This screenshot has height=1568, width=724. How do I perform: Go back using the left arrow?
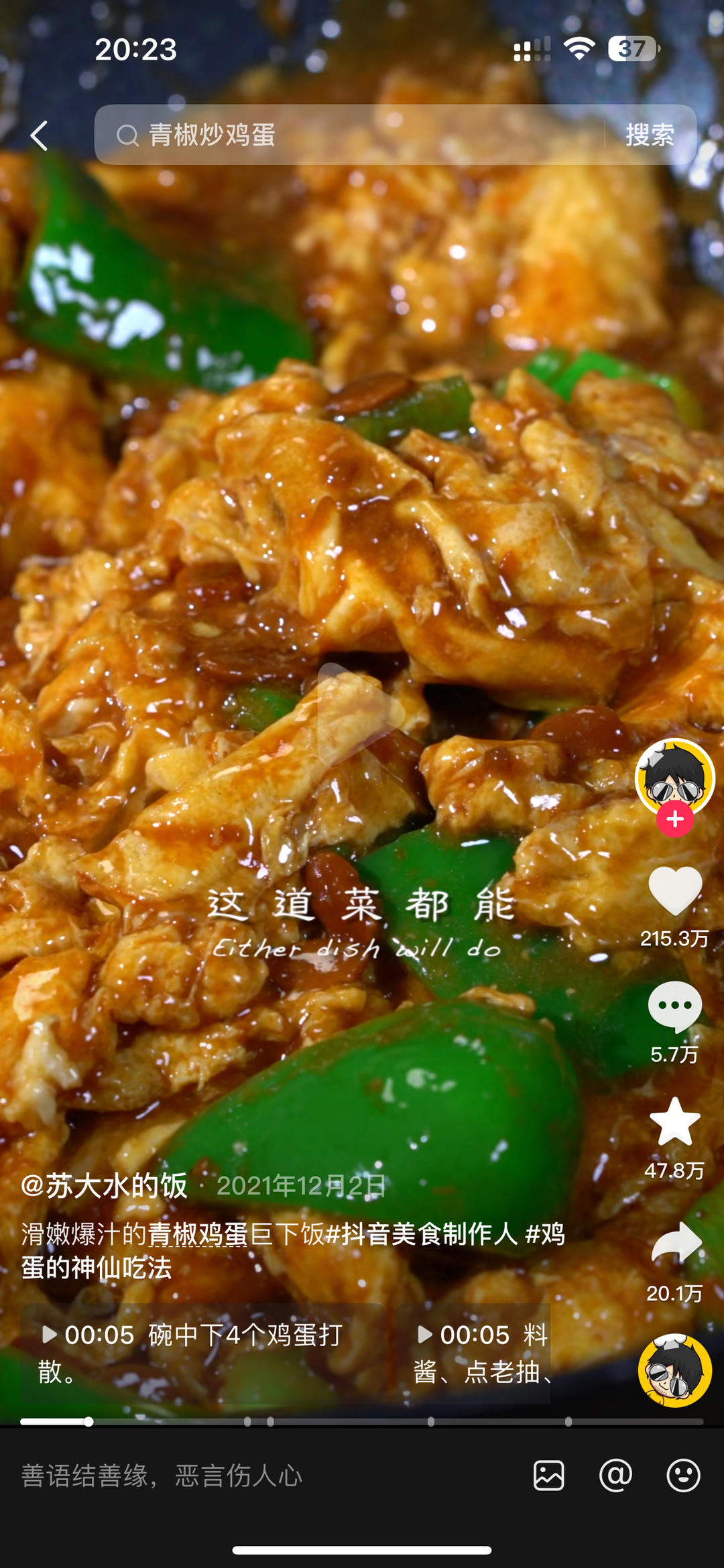click(x=40, y=135)
